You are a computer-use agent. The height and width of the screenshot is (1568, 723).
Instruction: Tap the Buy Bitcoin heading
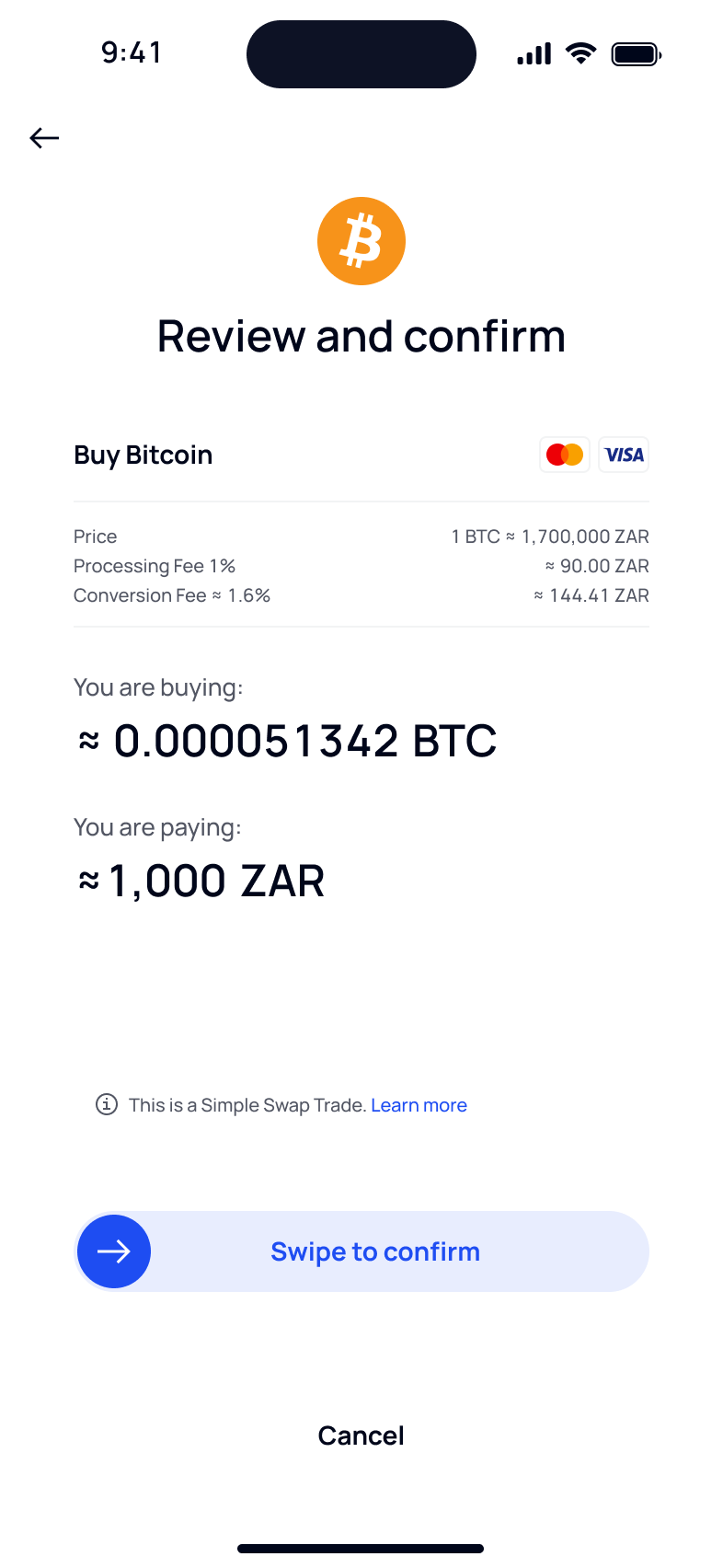click(143, 455)
